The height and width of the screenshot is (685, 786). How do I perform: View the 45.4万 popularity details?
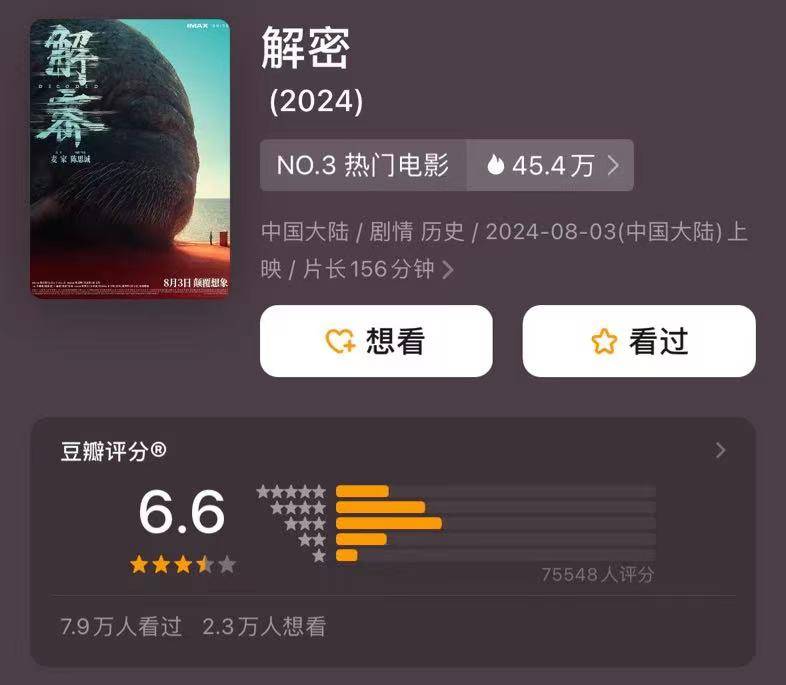point(552,166)
